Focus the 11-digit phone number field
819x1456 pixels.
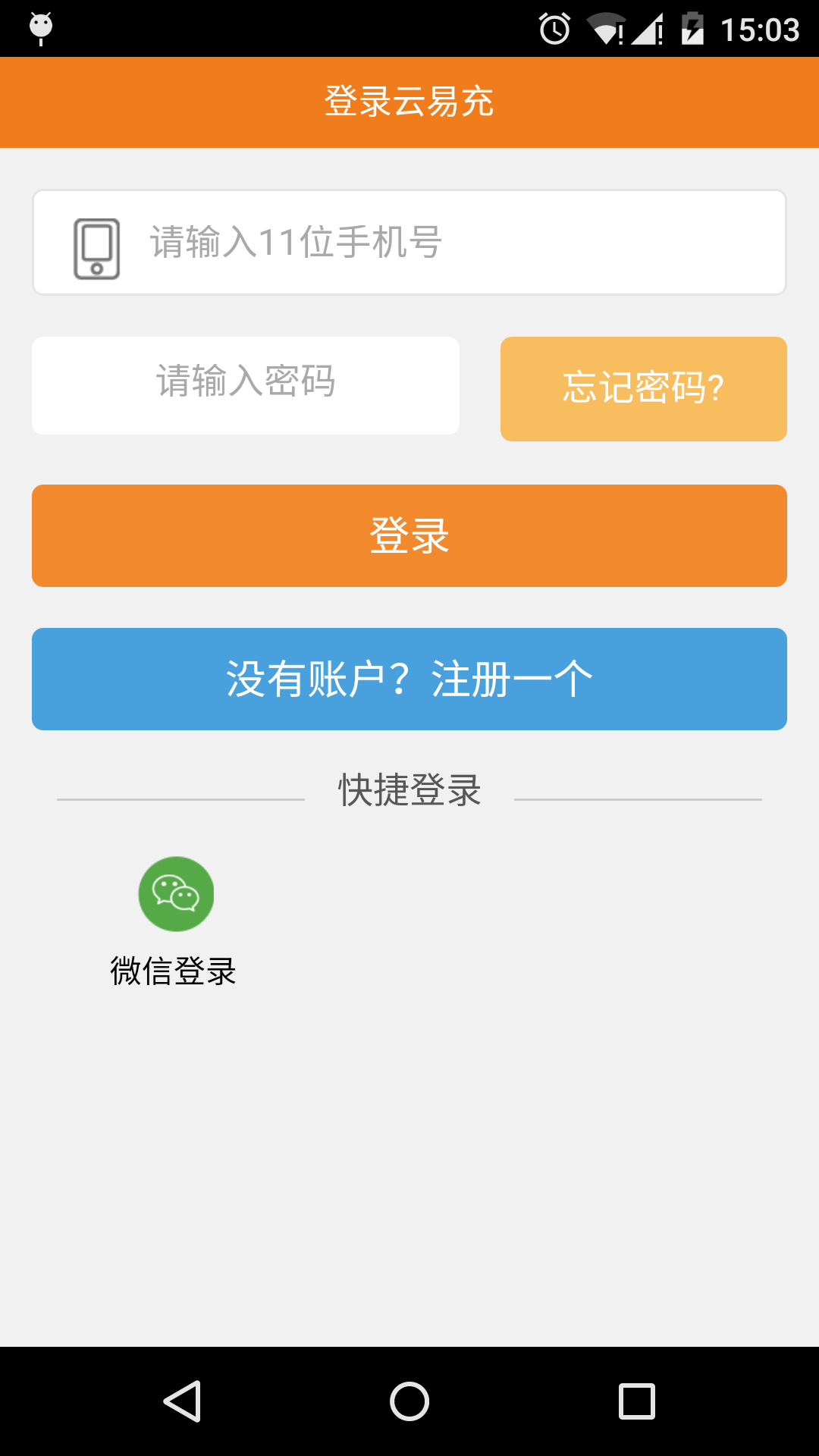[455, 243]
